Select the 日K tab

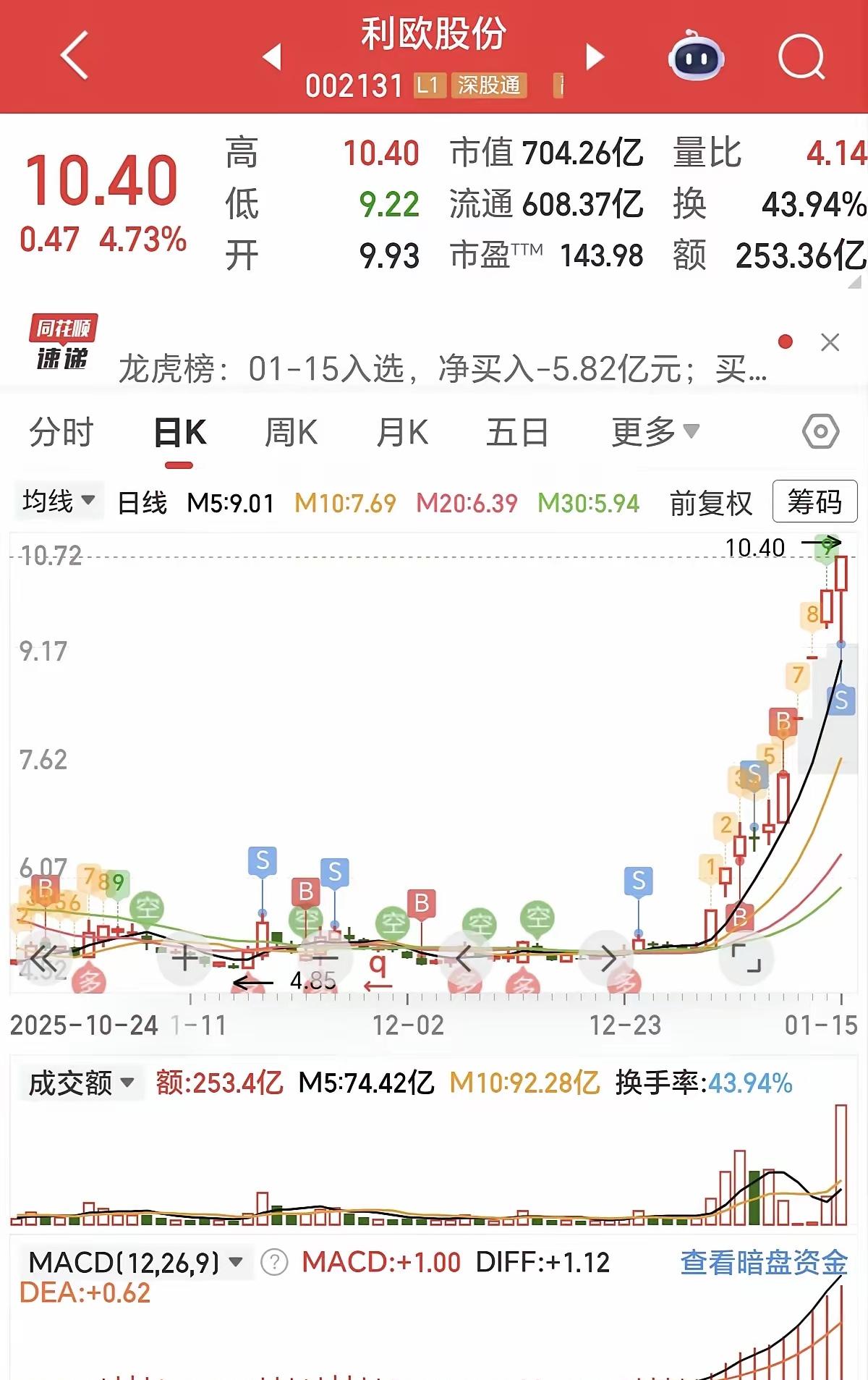pos(180,433)
